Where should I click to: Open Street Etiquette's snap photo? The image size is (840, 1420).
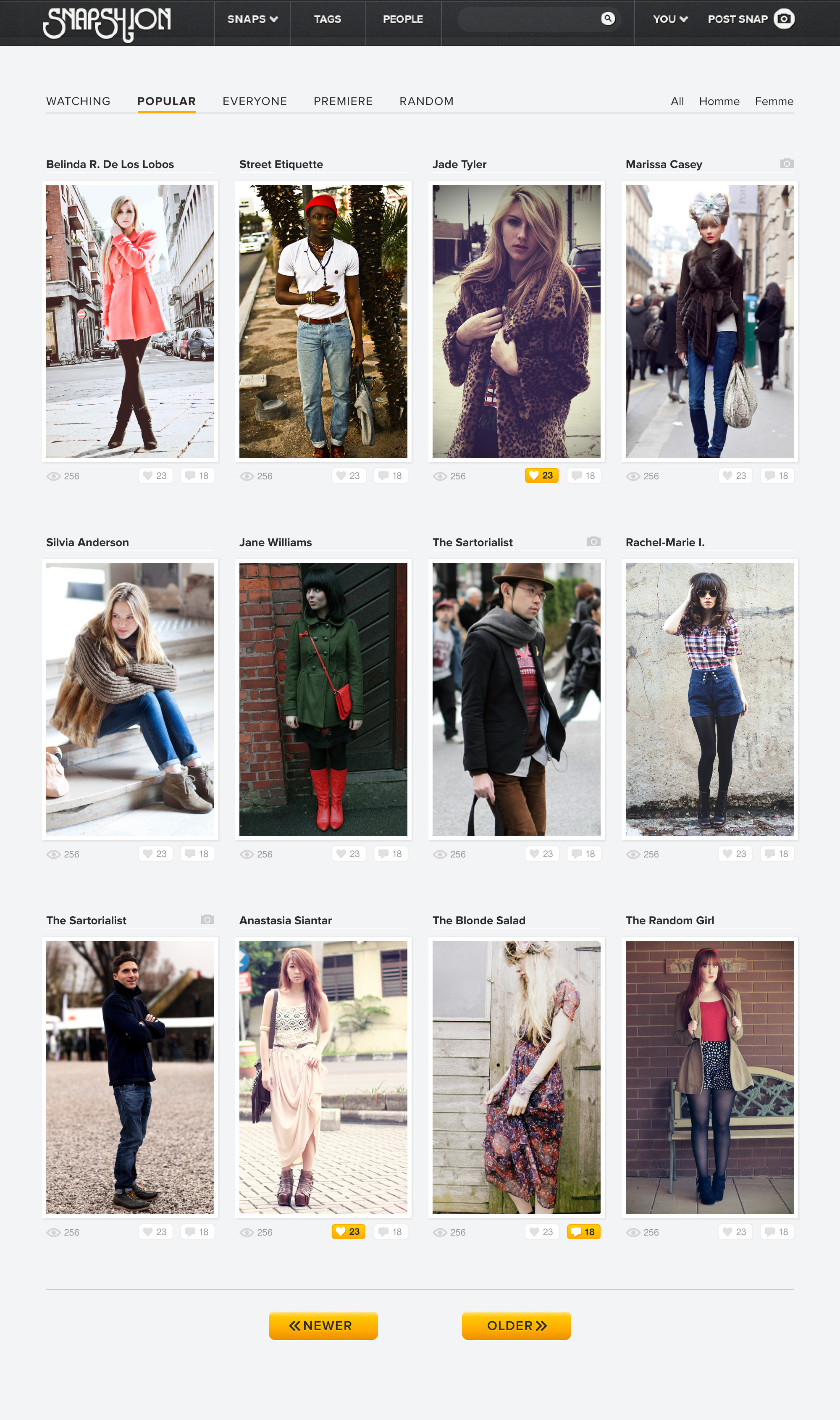tap(323, 321)
